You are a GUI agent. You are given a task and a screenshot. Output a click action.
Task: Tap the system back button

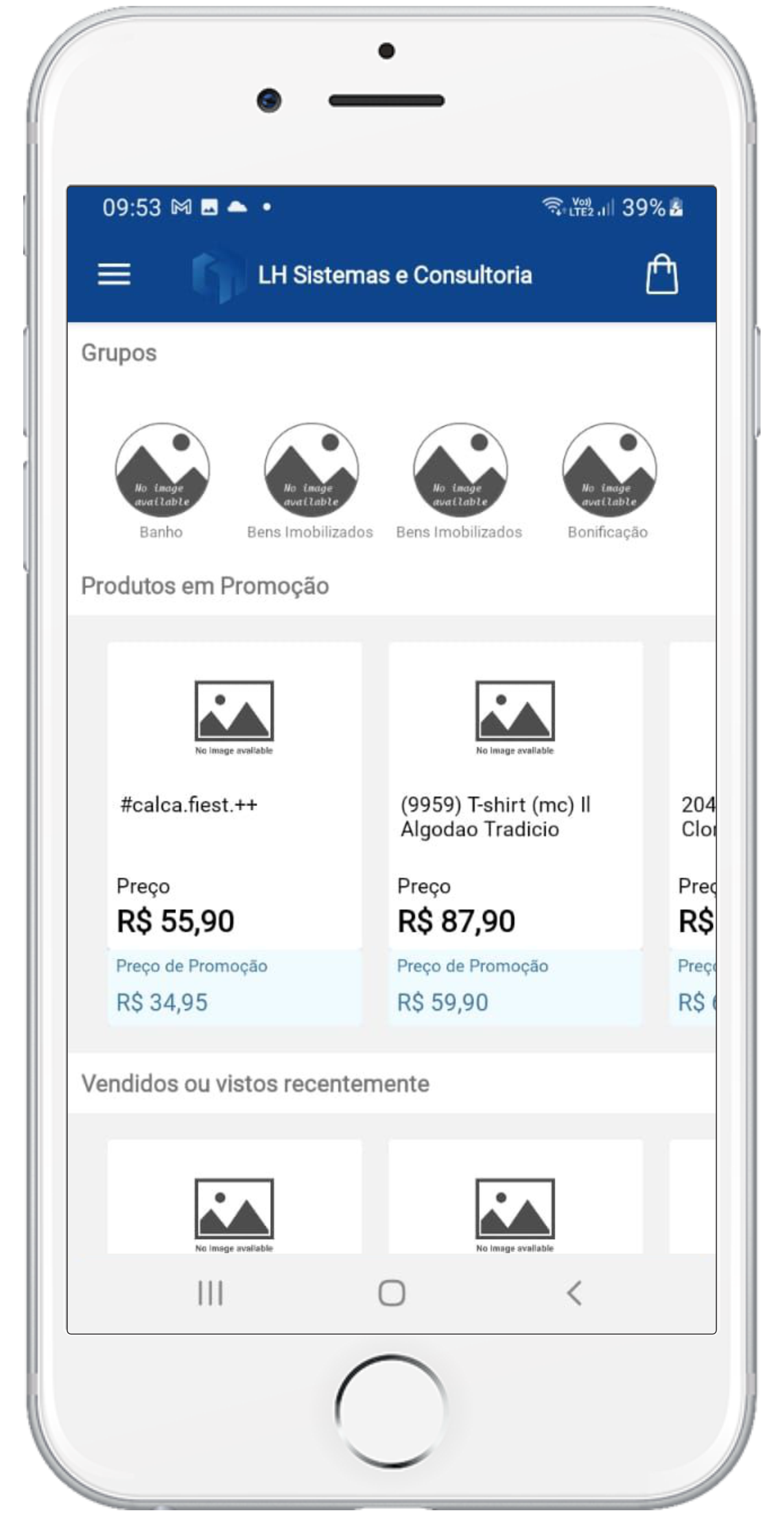[574, 1293]
